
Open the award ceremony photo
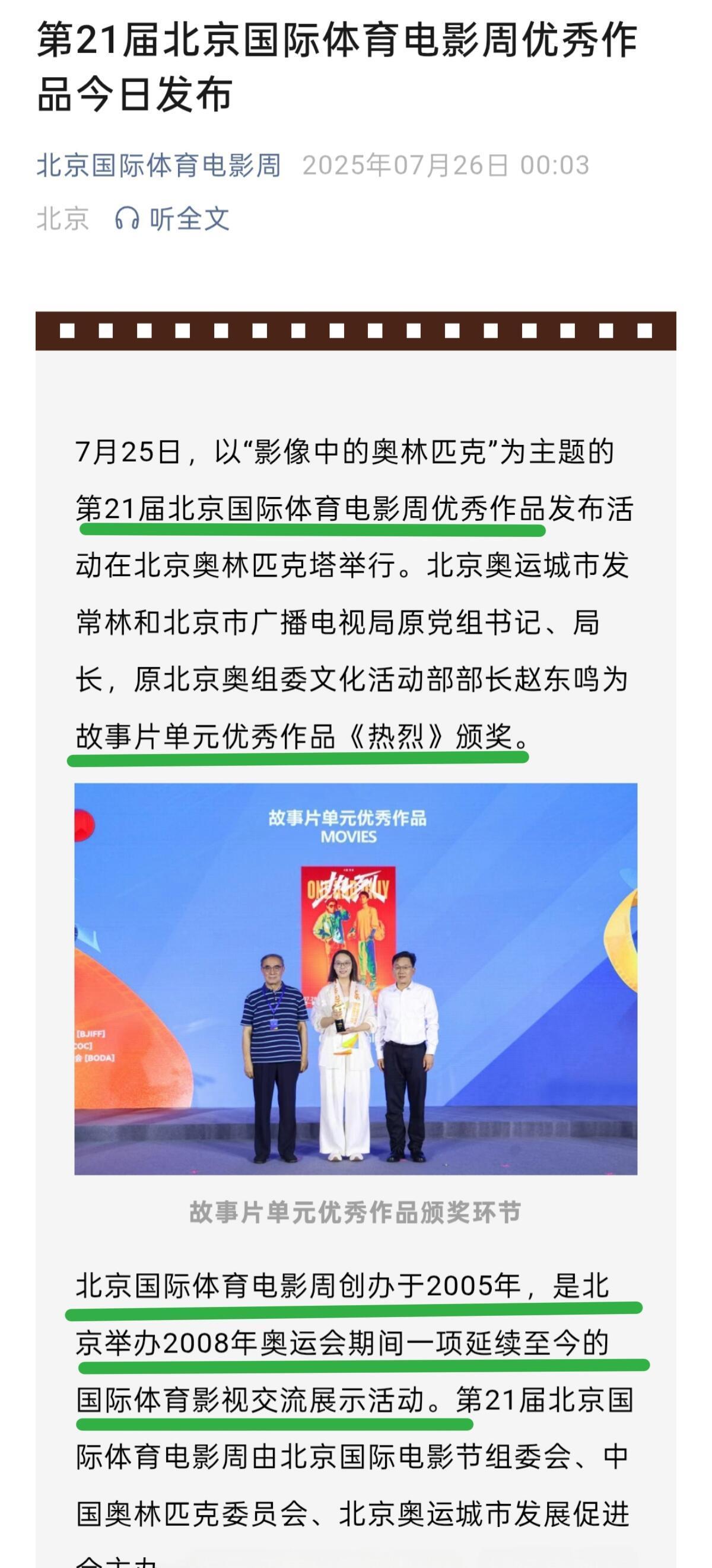click(x=355, y=978)
